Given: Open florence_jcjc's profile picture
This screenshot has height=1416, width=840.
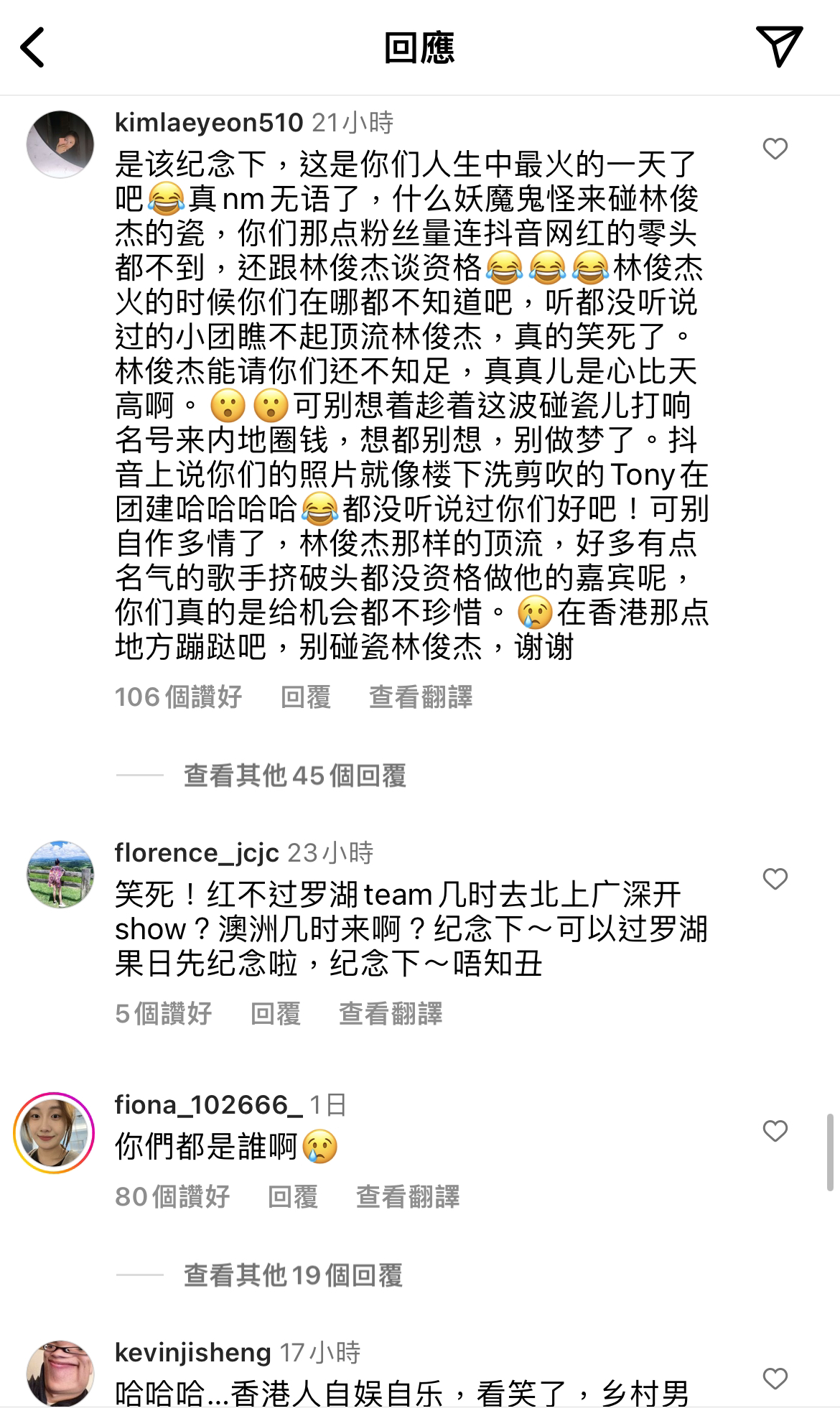Looking at the screenshot, I should [x=60, y=875].
